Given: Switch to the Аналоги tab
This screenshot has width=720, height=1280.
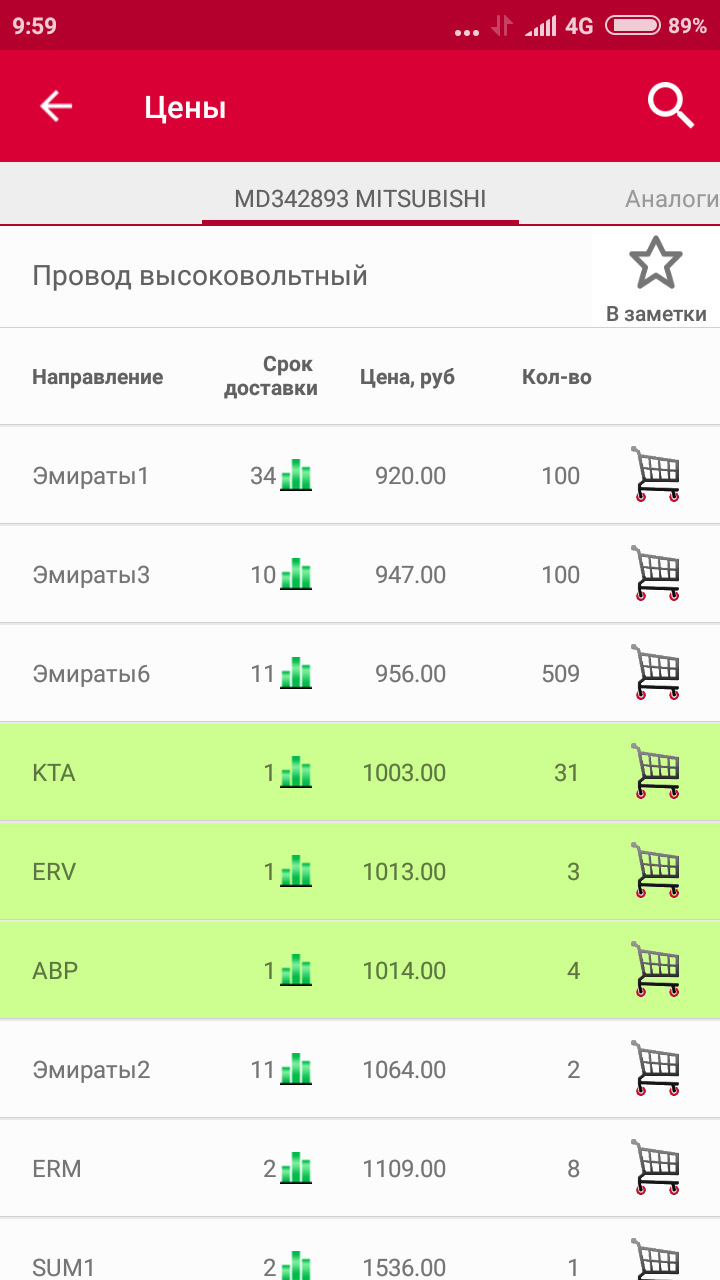Looking at the screenshot, I should coord(671,198).
